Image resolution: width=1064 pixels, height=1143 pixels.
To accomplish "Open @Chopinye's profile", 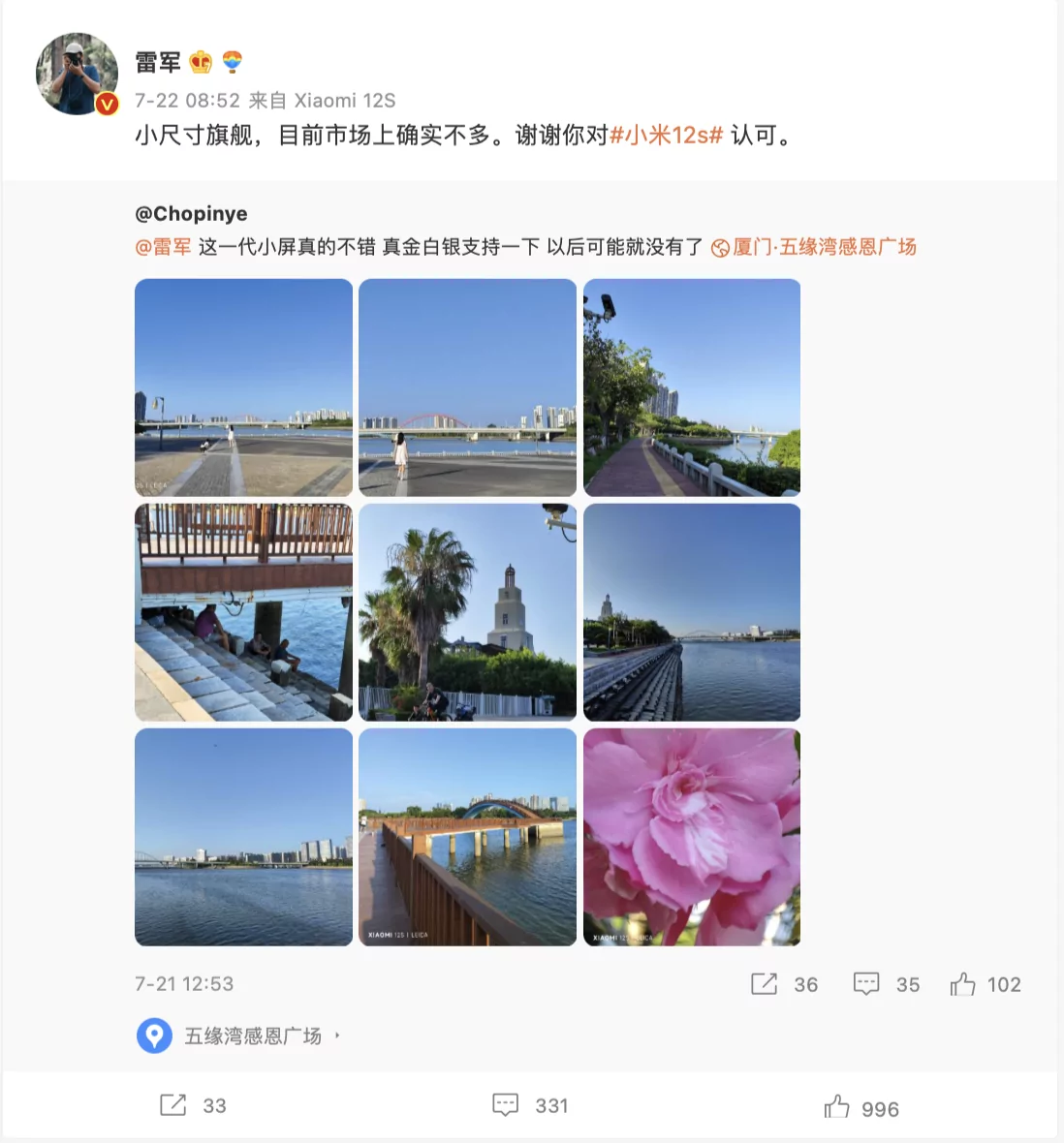I will pos(191,214).
